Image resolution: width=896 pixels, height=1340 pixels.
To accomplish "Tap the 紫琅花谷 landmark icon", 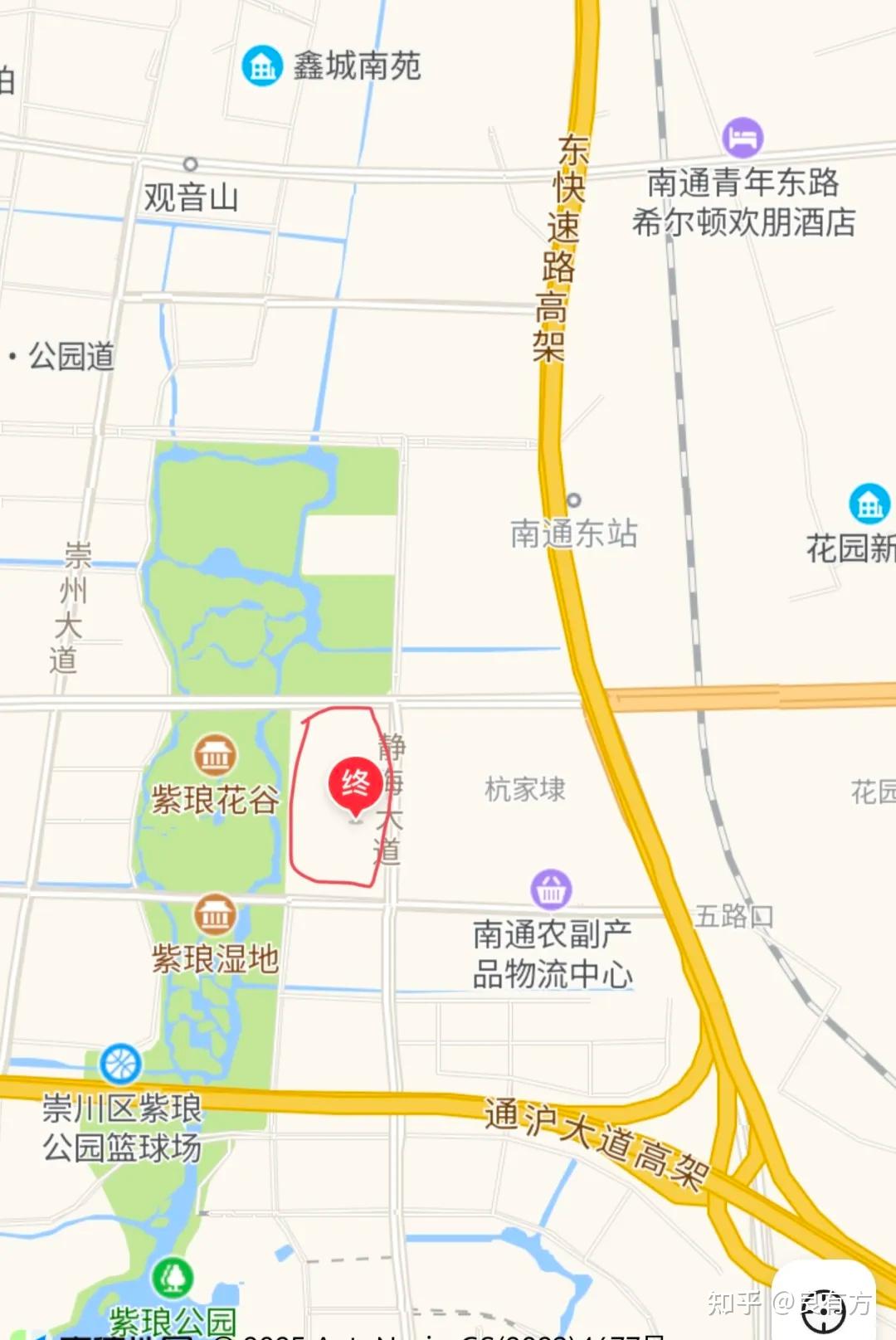I will coord(215,755).
